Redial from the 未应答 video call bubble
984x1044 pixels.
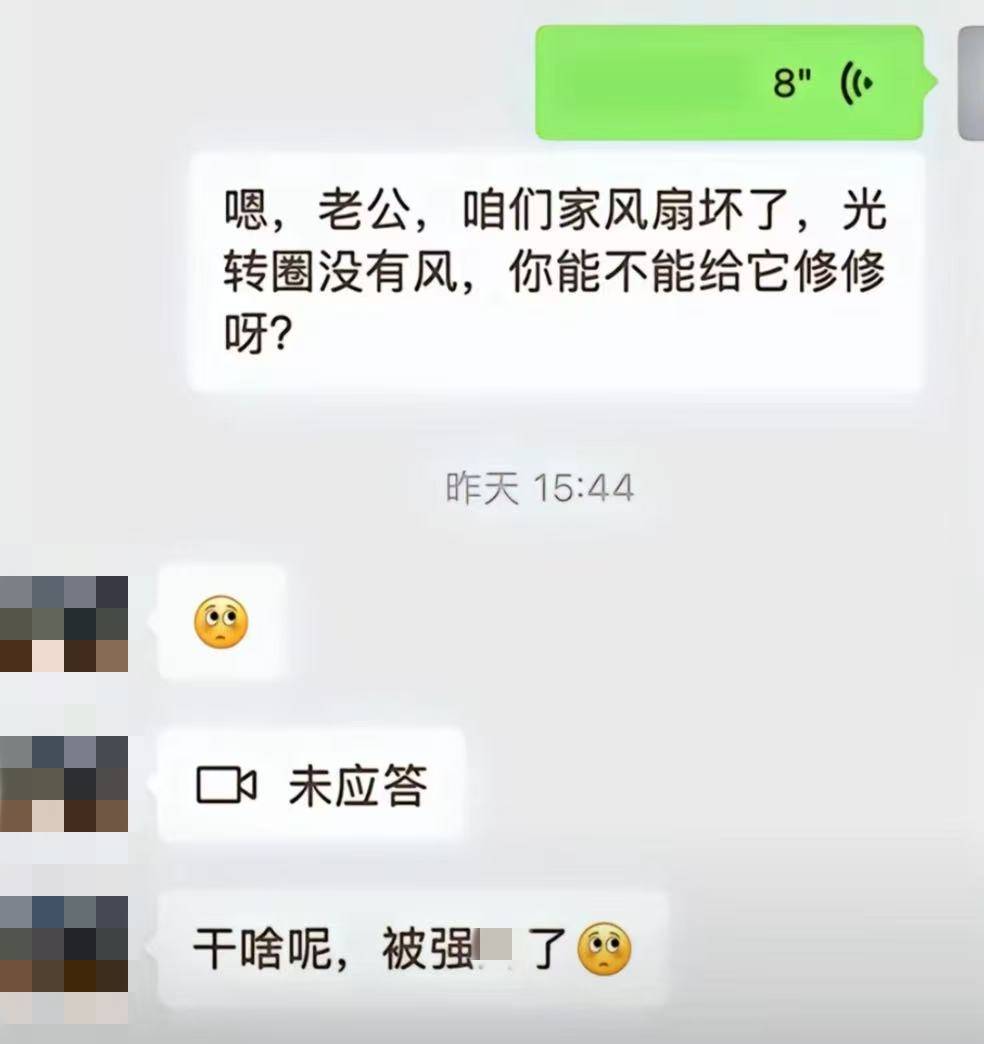pyautogui.click(x=311, y=786)
